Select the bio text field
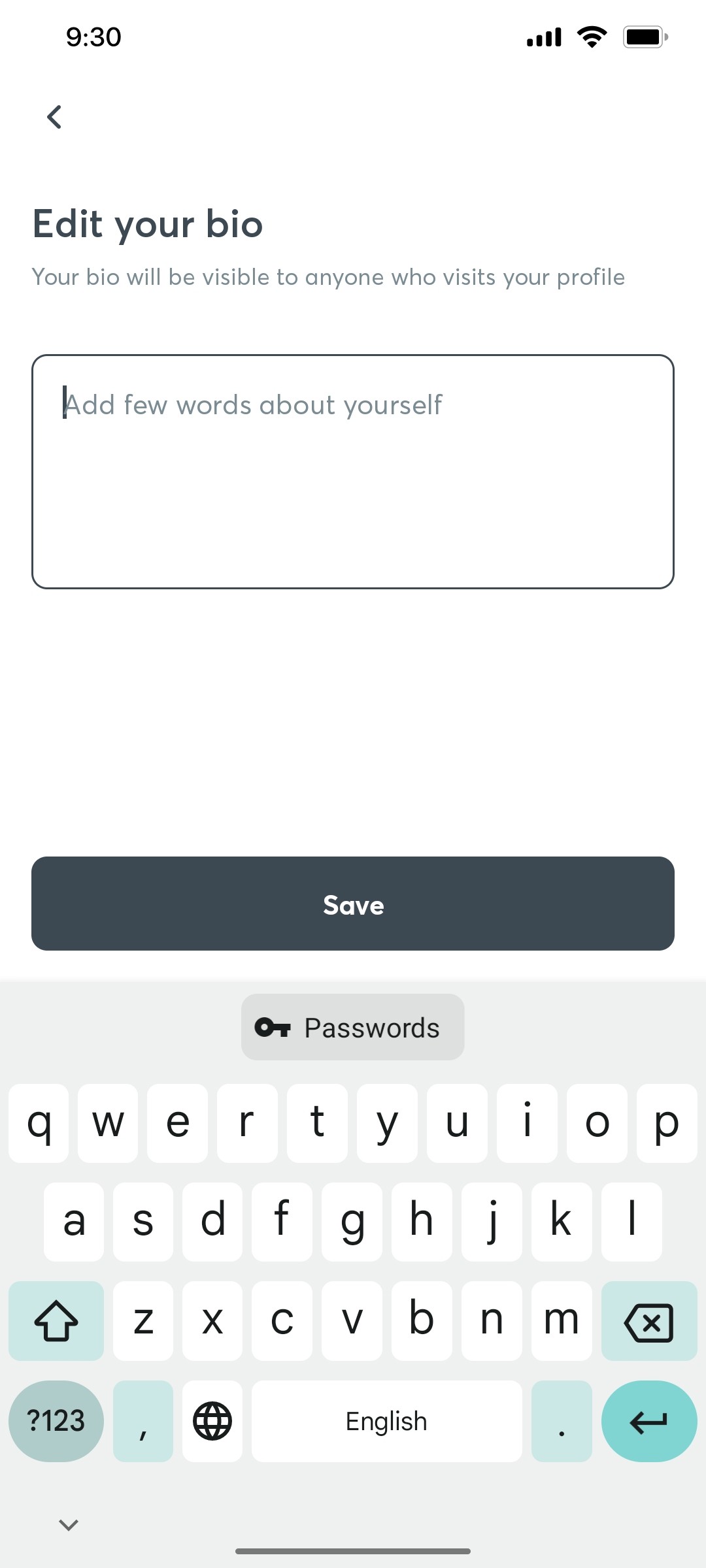 tap(352, 470)
